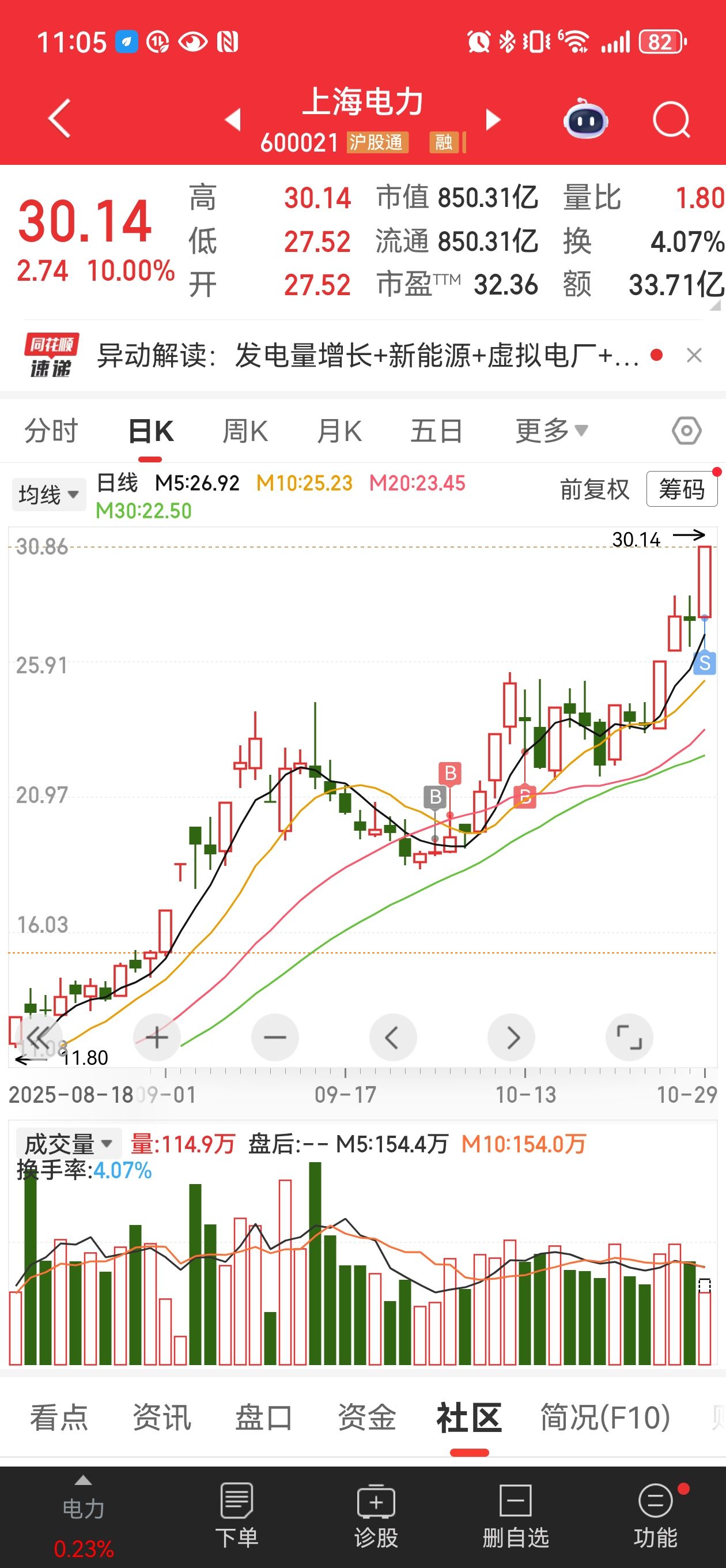Zoom in the K-line chart with plus
Viewport: 726px width, 1568px height.
pyautogui.click(x=157, y=1037)
